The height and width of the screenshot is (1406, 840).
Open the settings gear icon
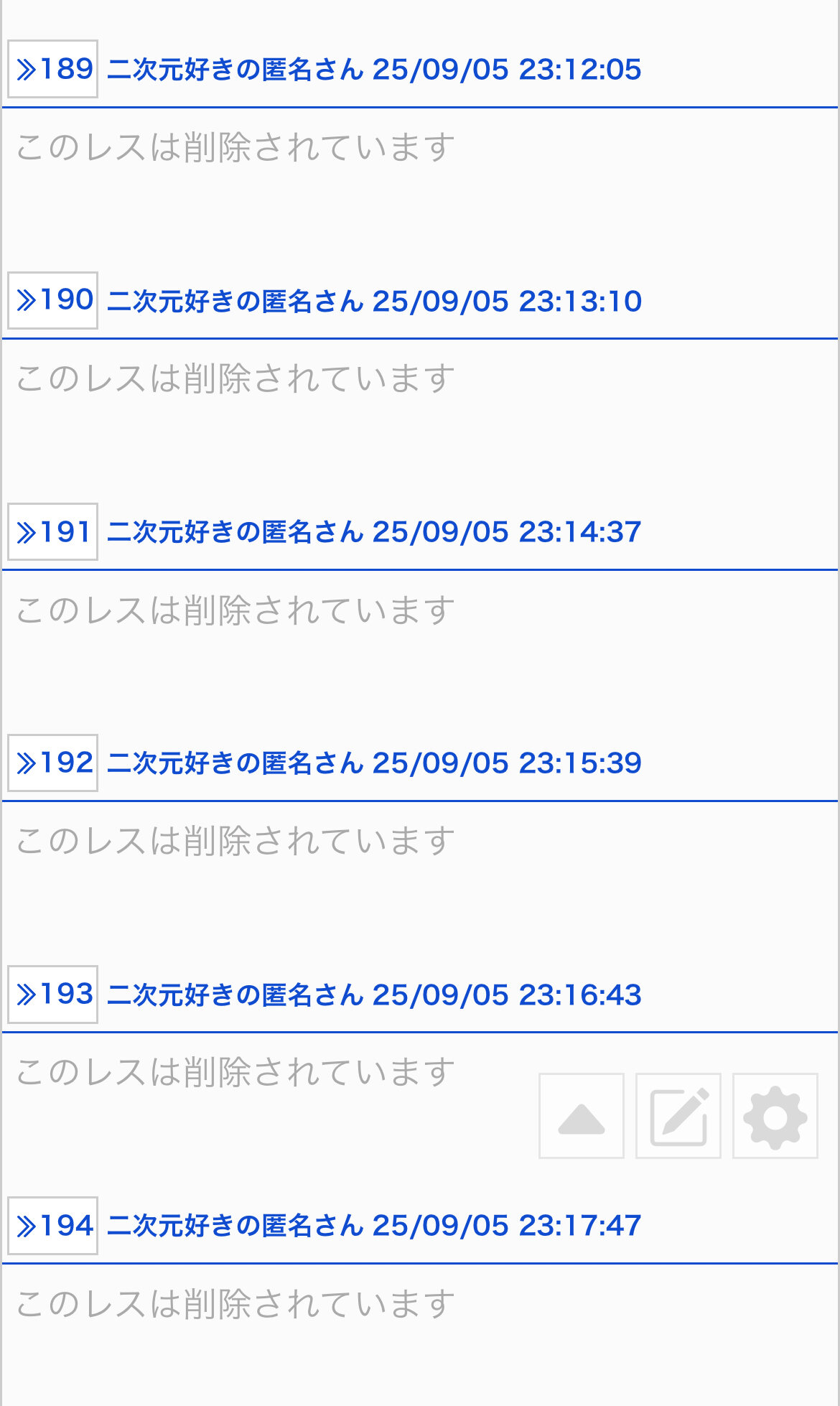point(775,1116)
